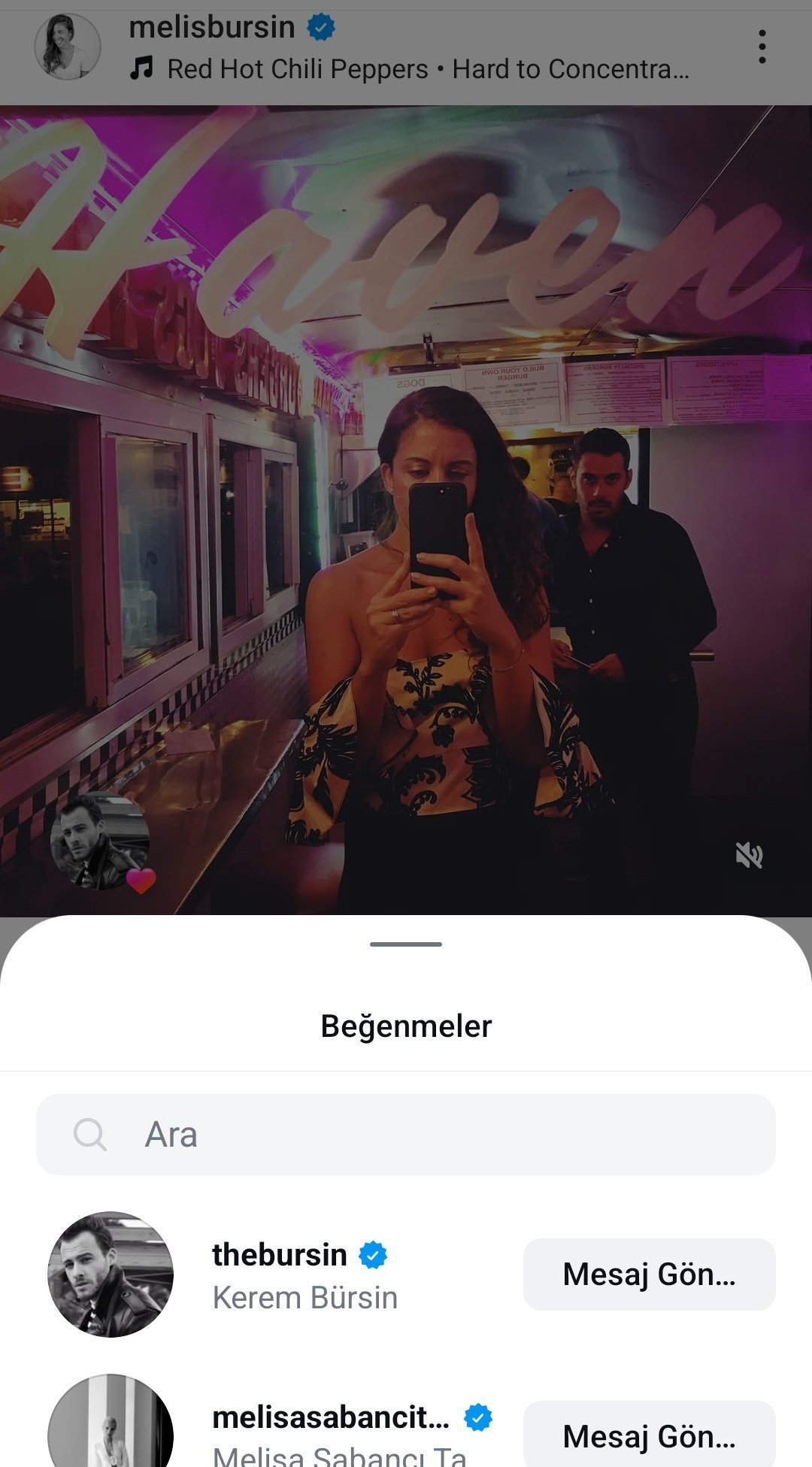The image size is (812, 1467).
Task: Unmute the post's audio
Action: point(749,855)
